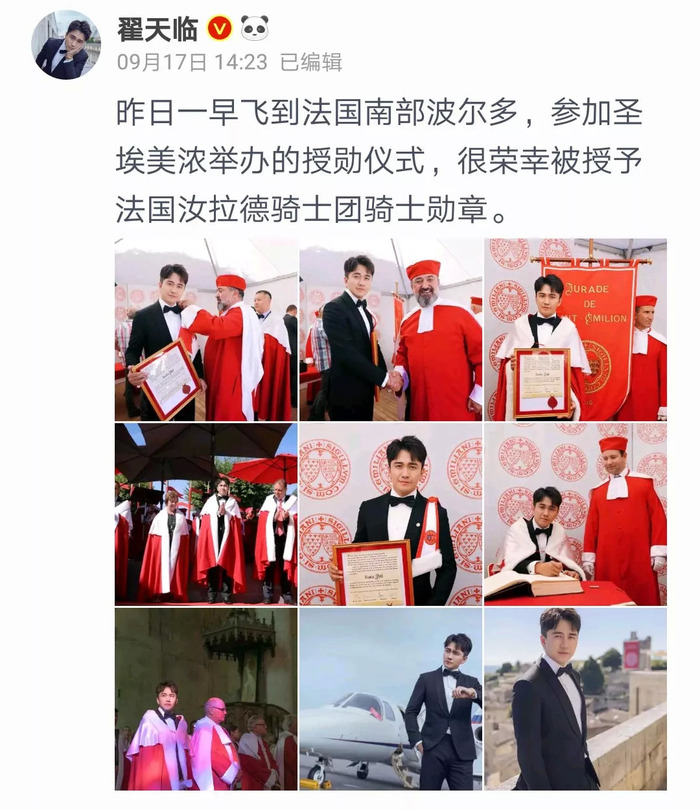Screen dimensions: 700x810
Task: Open 翟天临's profile avatar
Action: [67, 45]
